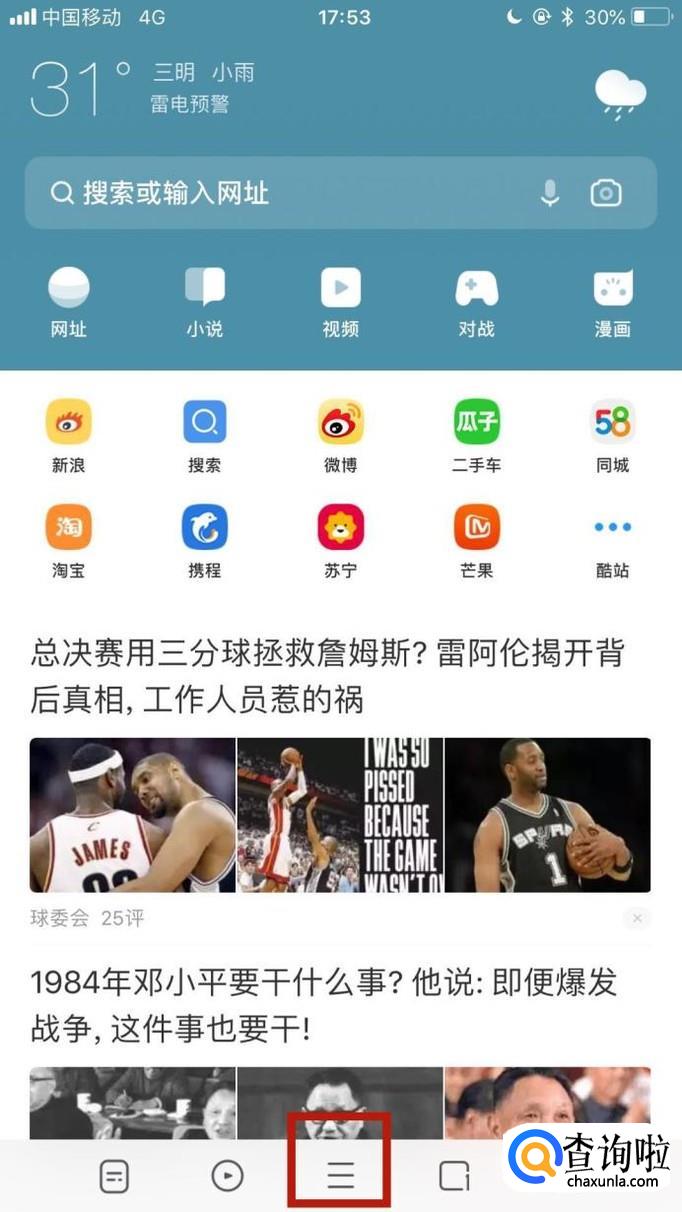Image resolution: width=682 pixels, height=1212 pixels.
Task: Open the 1984年邓小平 news article
Action: pyautogui.click(x=323, y=1004)
